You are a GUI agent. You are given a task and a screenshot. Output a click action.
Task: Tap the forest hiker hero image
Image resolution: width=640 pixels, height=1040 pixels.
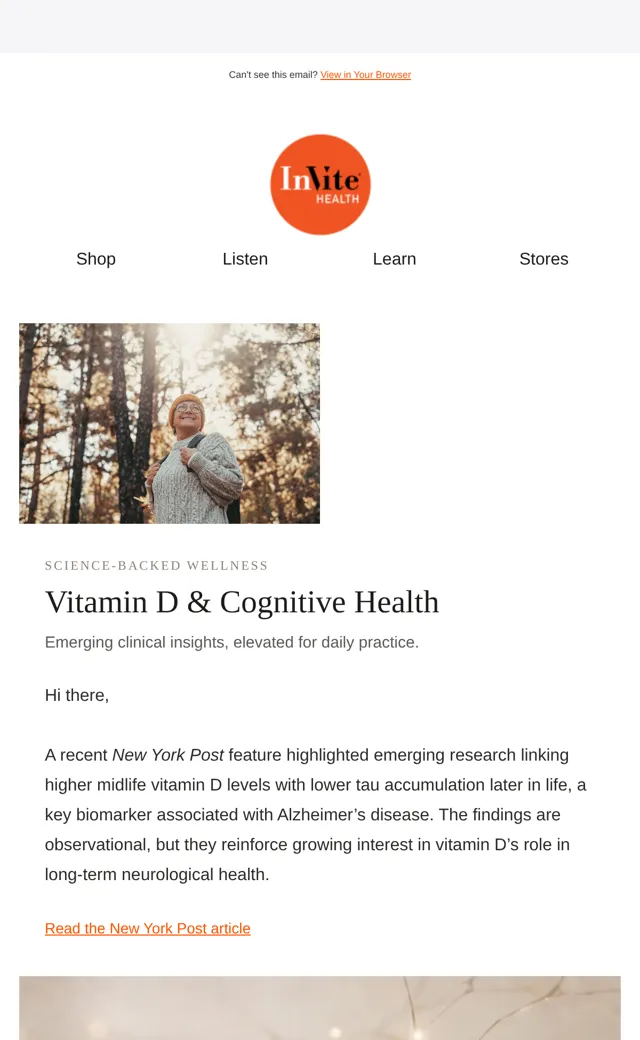[x=170, y=423]
